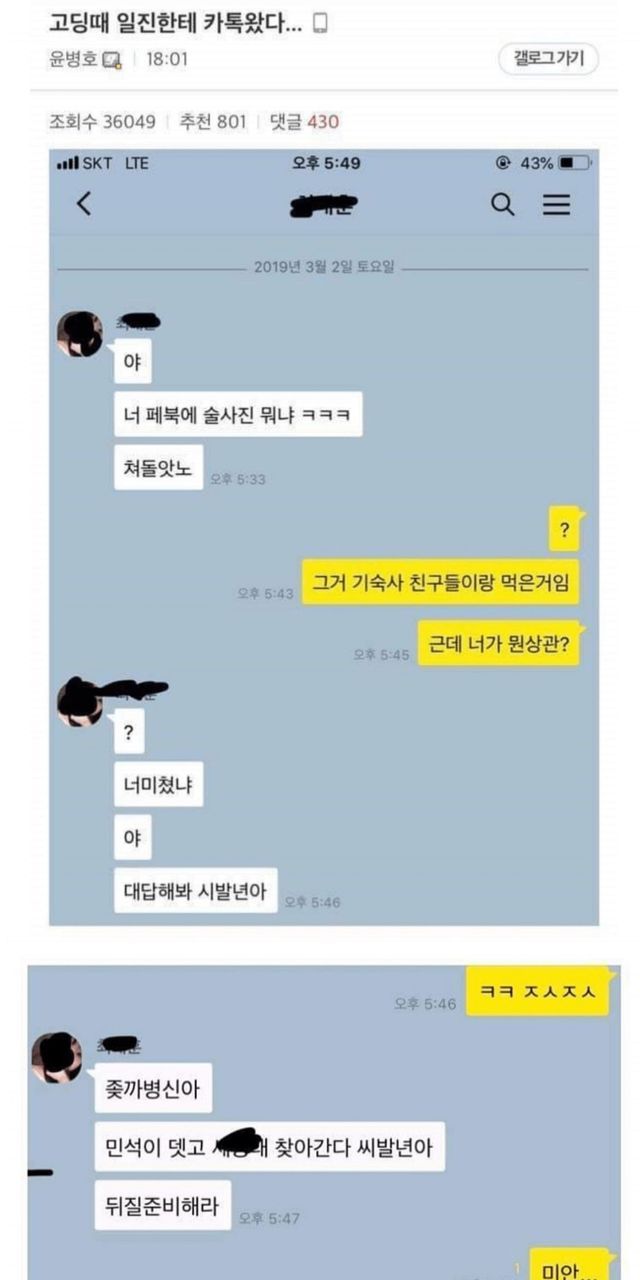Image resolution: width=640 pixels, height=1280 pixels.
Task: Open the second embedded chat screenshot image
Action: coord(324,1120)
